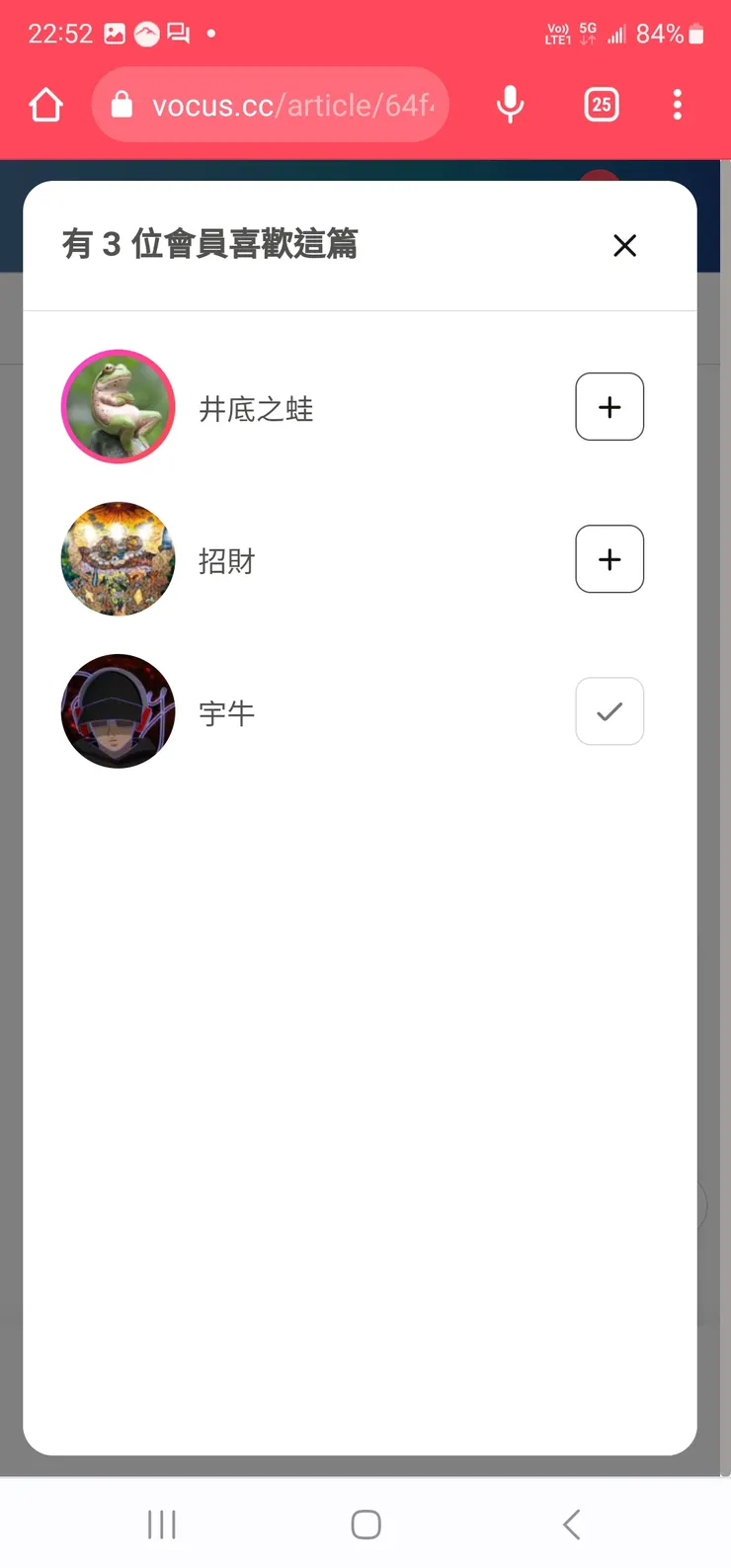Select the username 招財
Image resolution: width=731 pixels, height=1568 pixels.
click(227, 561)
